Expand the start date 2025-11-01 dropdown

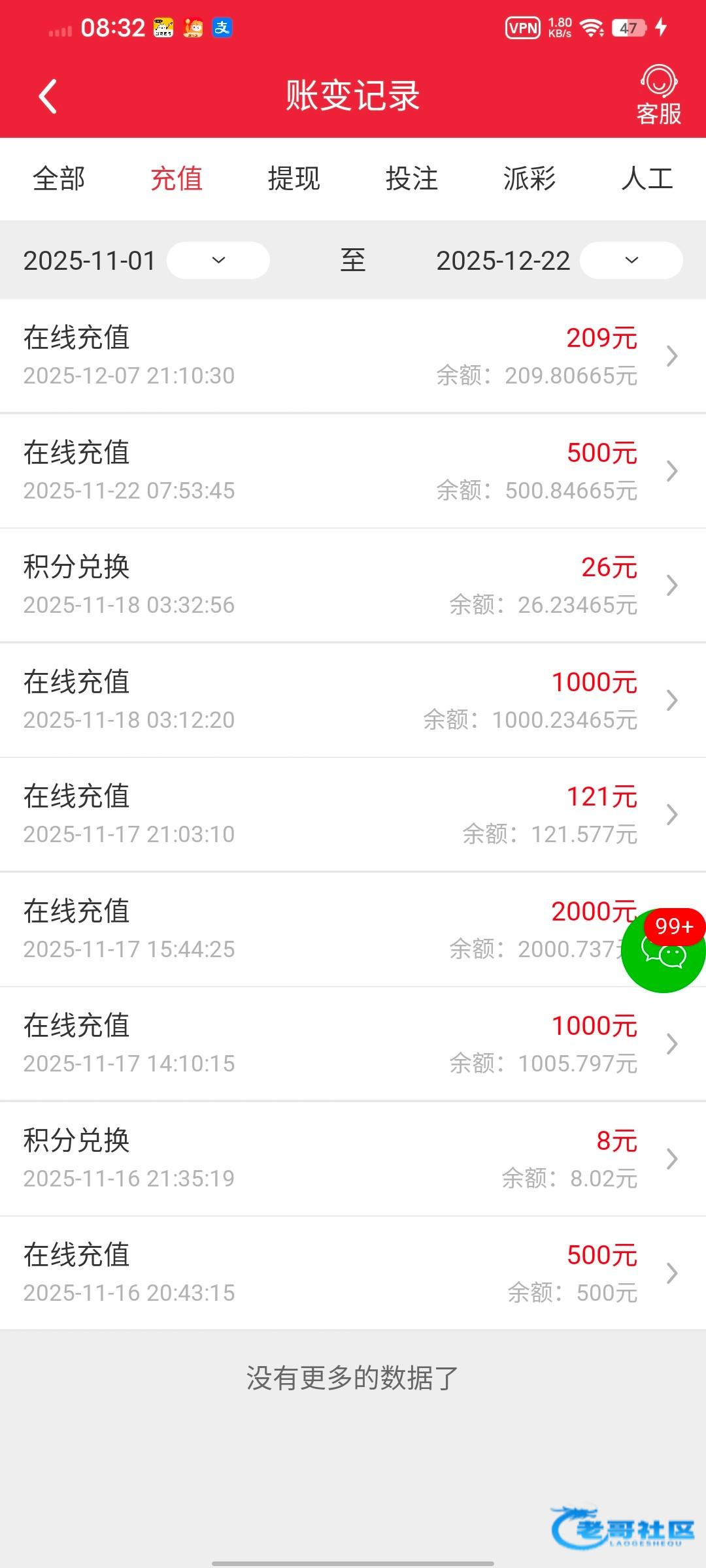pos(218,260)
